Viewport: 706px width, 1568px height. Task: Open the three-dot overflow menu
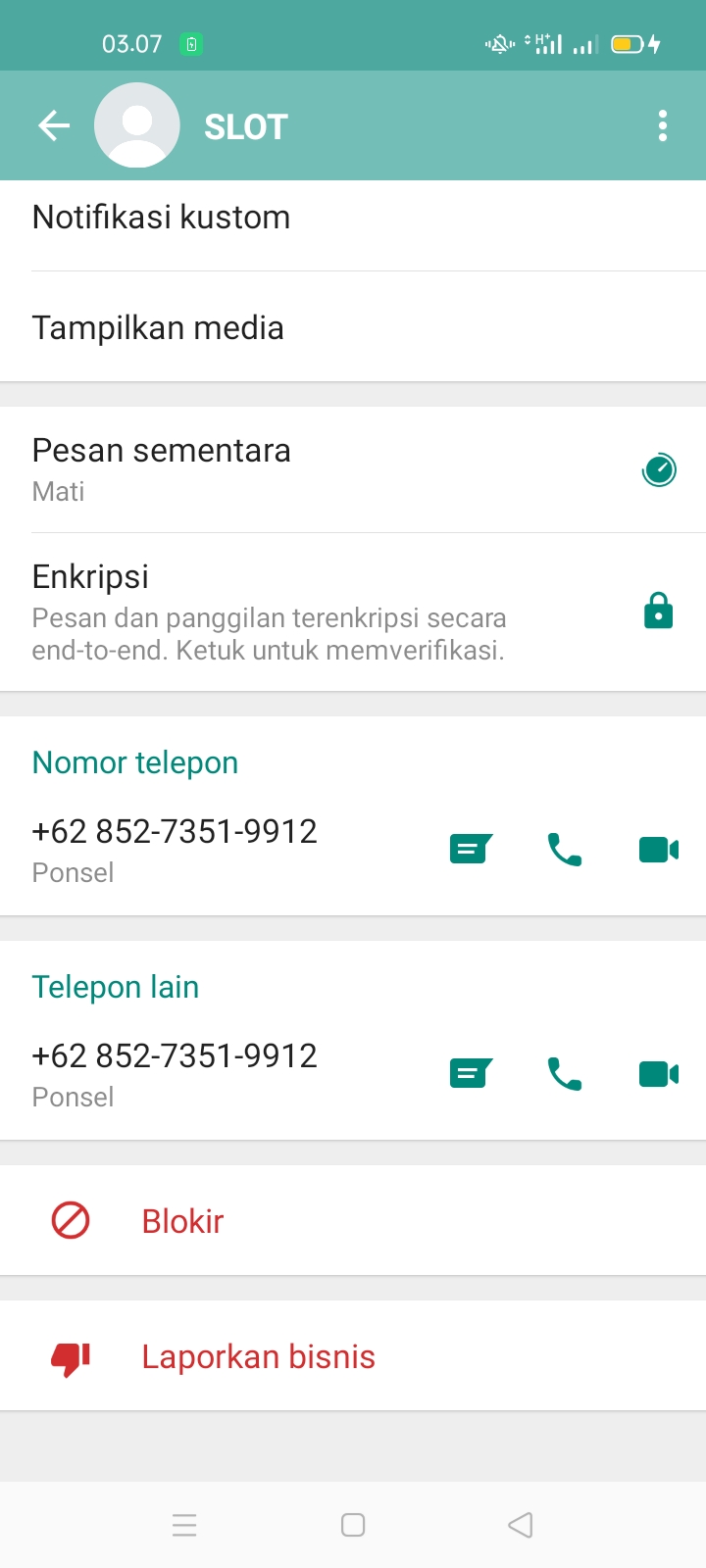[663, 125]
